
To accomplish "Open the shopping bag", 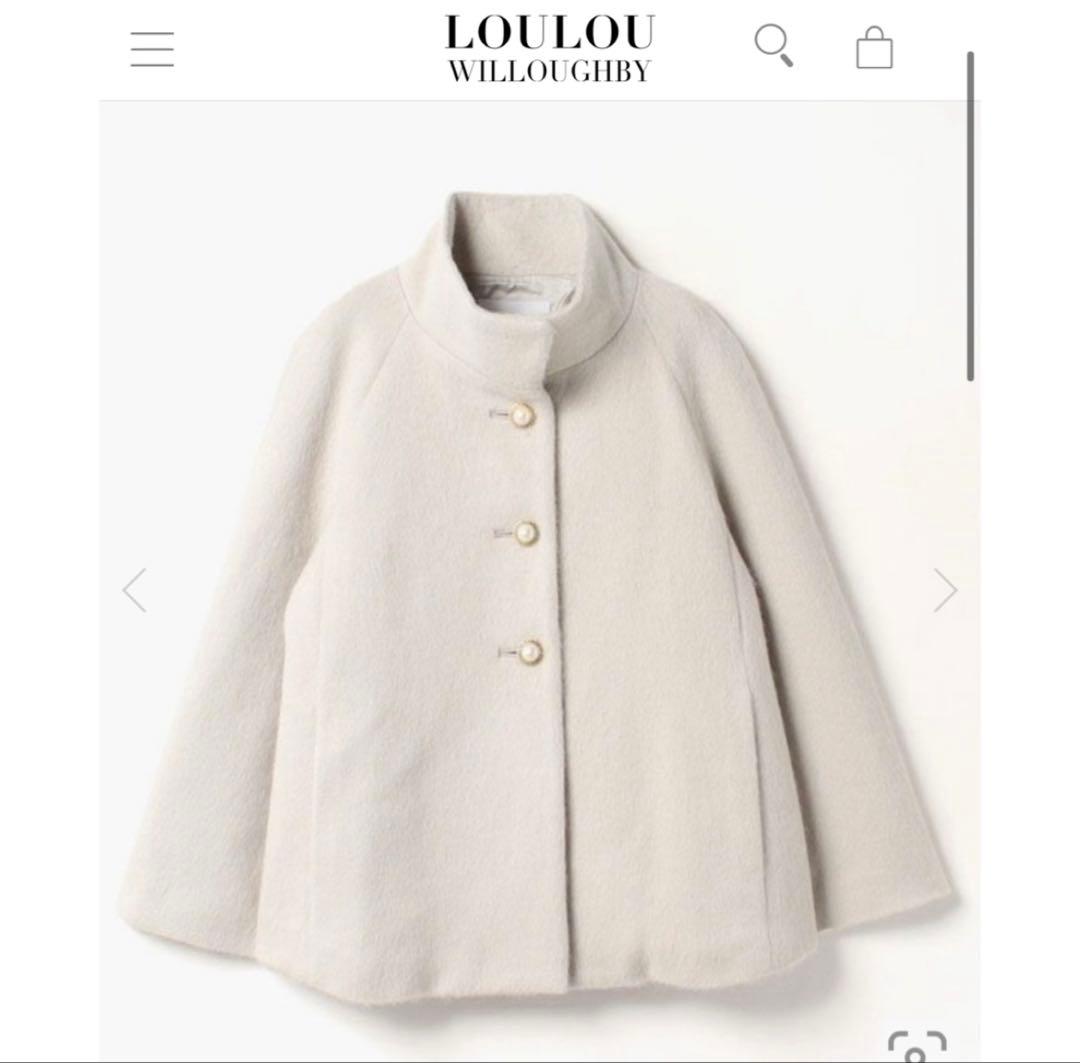I will coord(874,48).
